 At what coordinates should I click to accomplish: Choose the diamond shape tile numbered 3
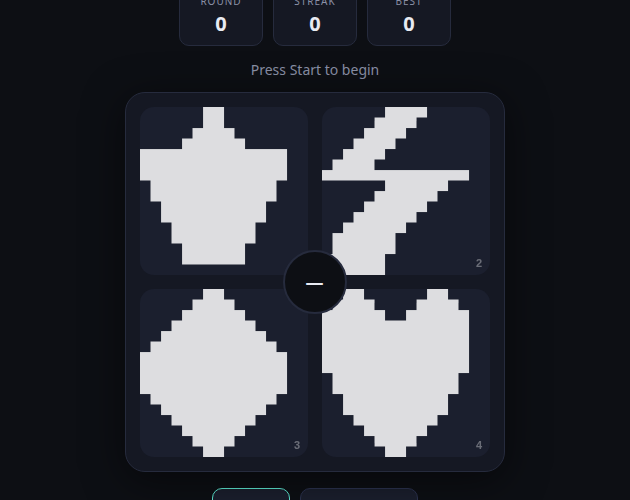coord(224,373)
